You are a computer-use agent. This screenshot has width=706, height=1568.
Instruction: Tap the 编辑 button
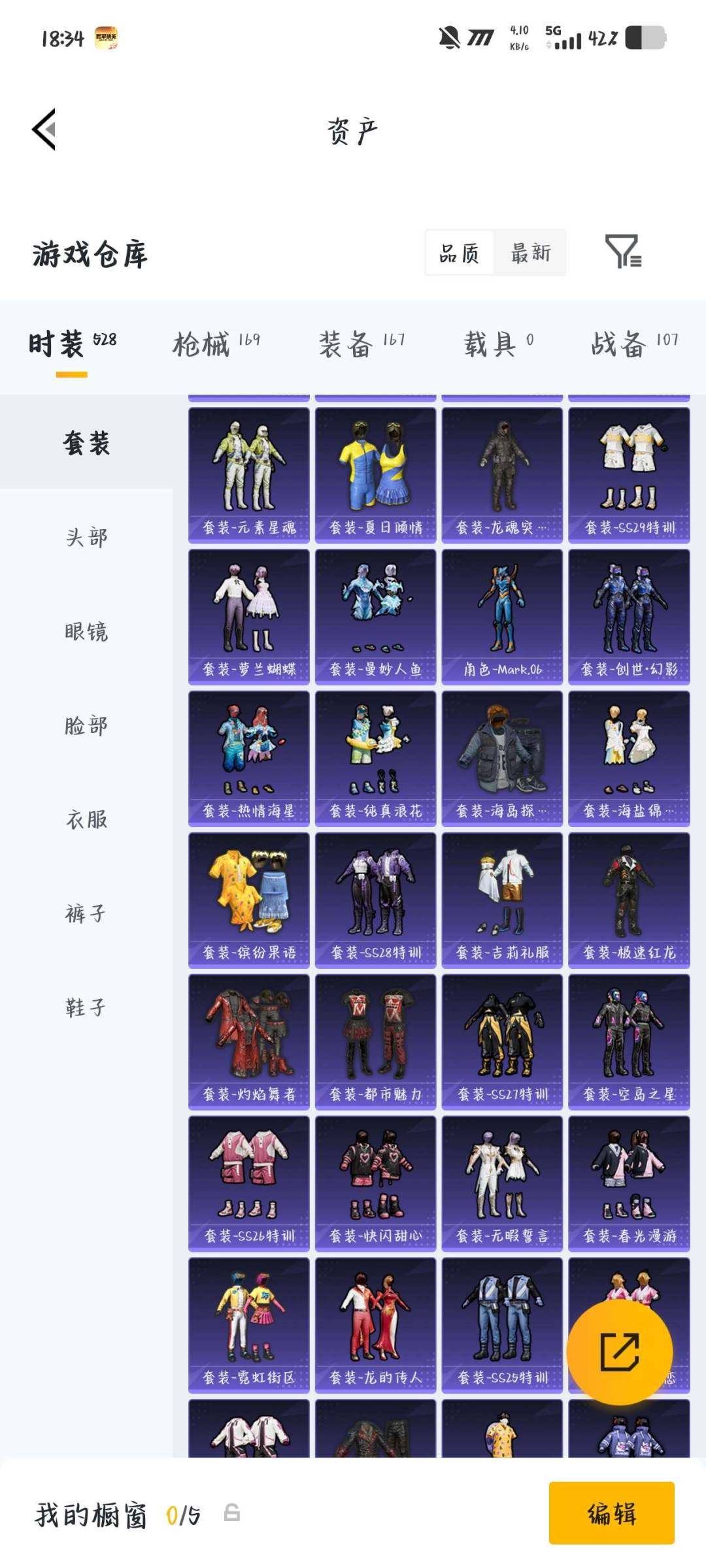(x=611, y=1513)
